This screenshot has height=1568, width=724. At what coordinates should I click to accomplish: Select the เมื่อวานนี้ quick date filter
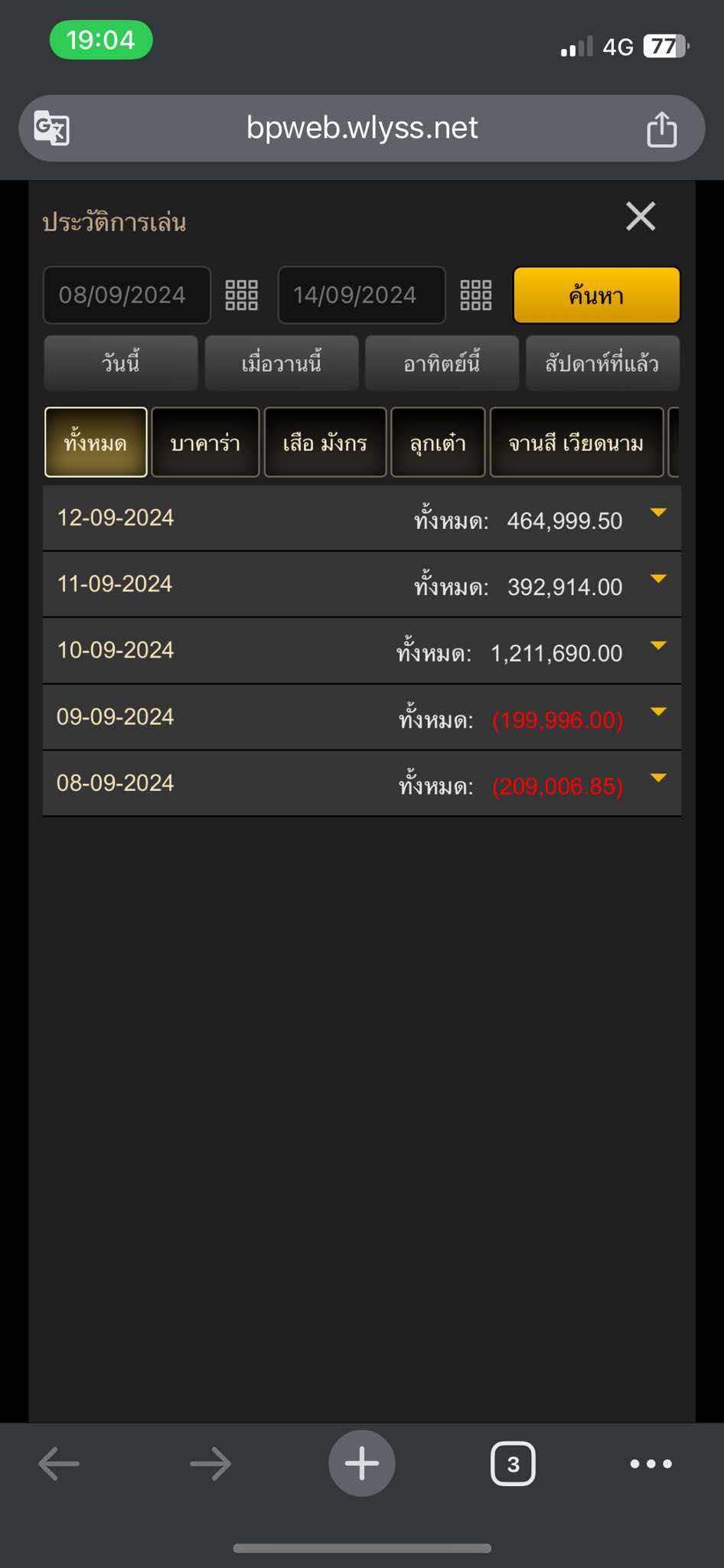(x=282, y=363)
